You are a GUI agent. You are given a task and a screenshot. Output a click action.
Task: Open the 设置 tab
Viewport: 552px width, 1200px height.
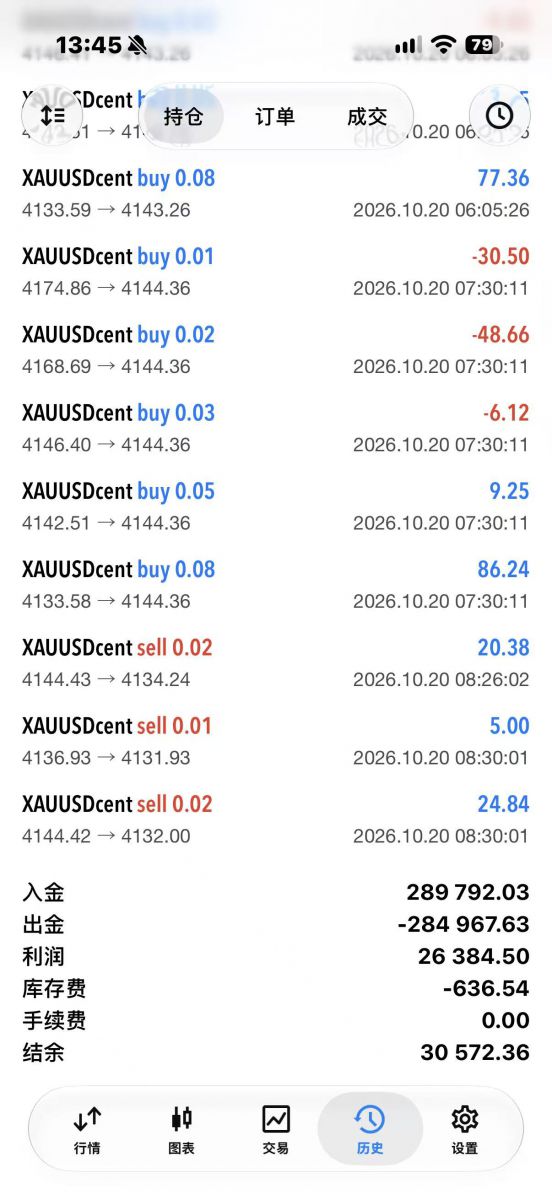click(x=465, y=1130)
